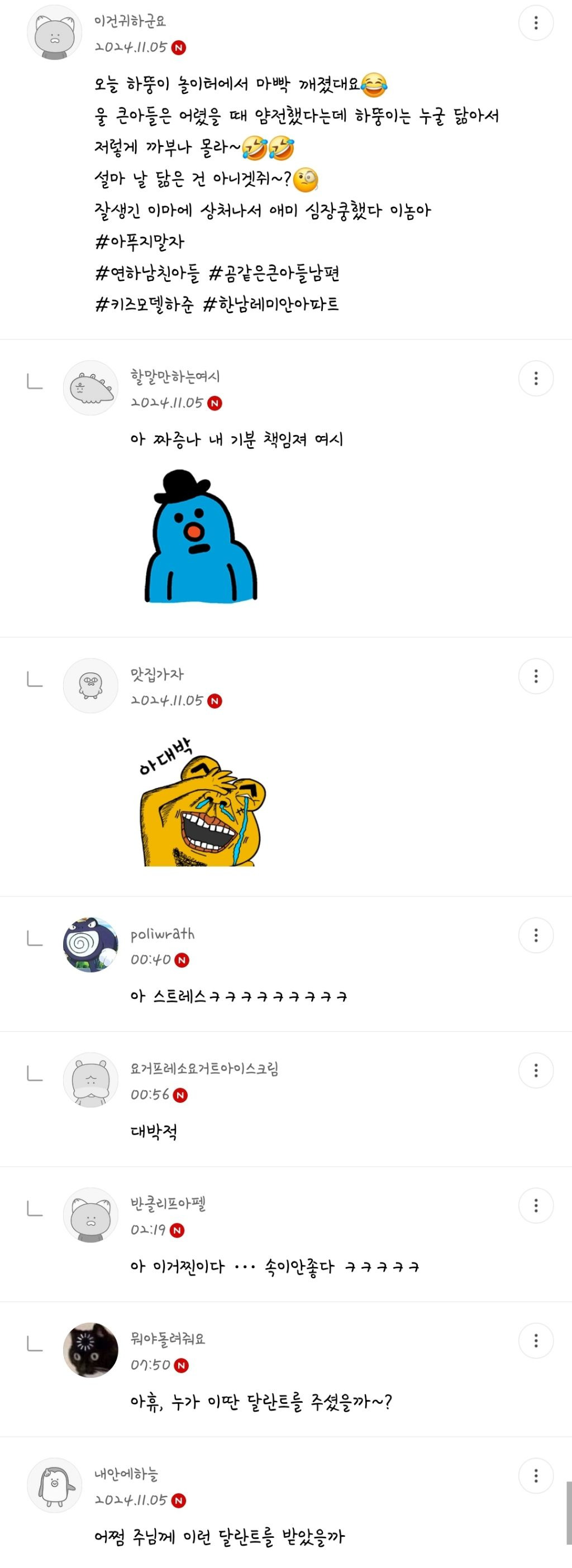Open the options menu on poliwrath's reply
Screen dimensions: 572x1568
pyautogui.click(x=536, y=935)
